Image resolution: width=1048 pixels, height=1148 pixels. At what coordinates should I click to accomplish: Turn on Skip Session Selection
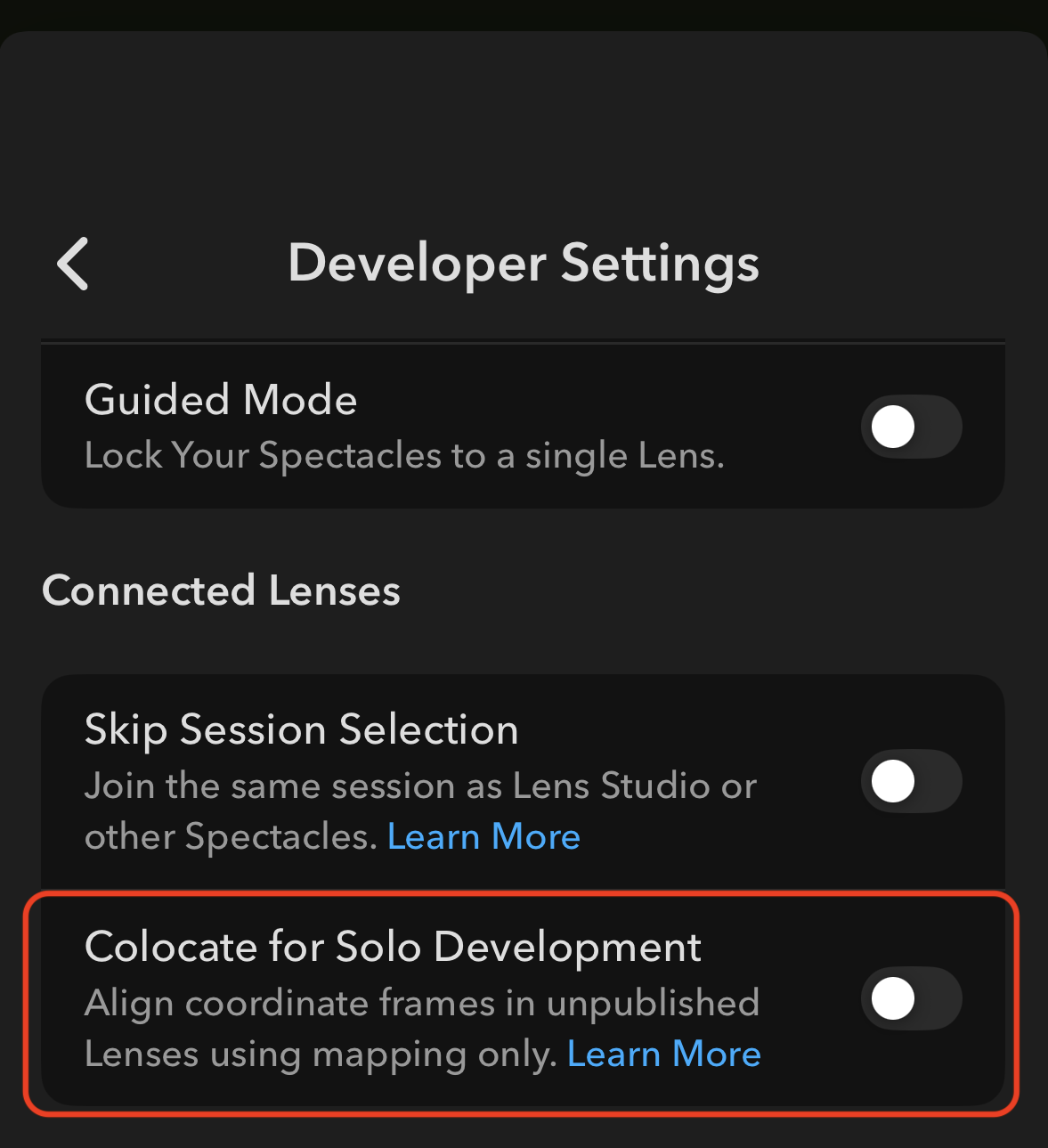(x=910, y=782)
